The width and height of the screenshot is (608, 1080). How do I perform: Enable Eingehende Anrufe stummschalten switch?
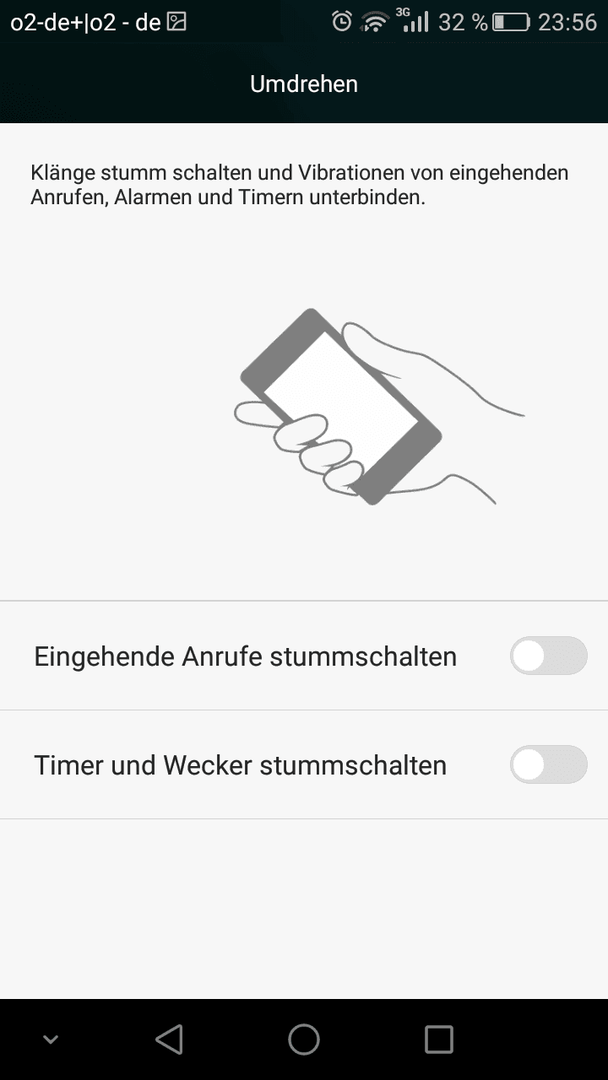coord(548,656)
